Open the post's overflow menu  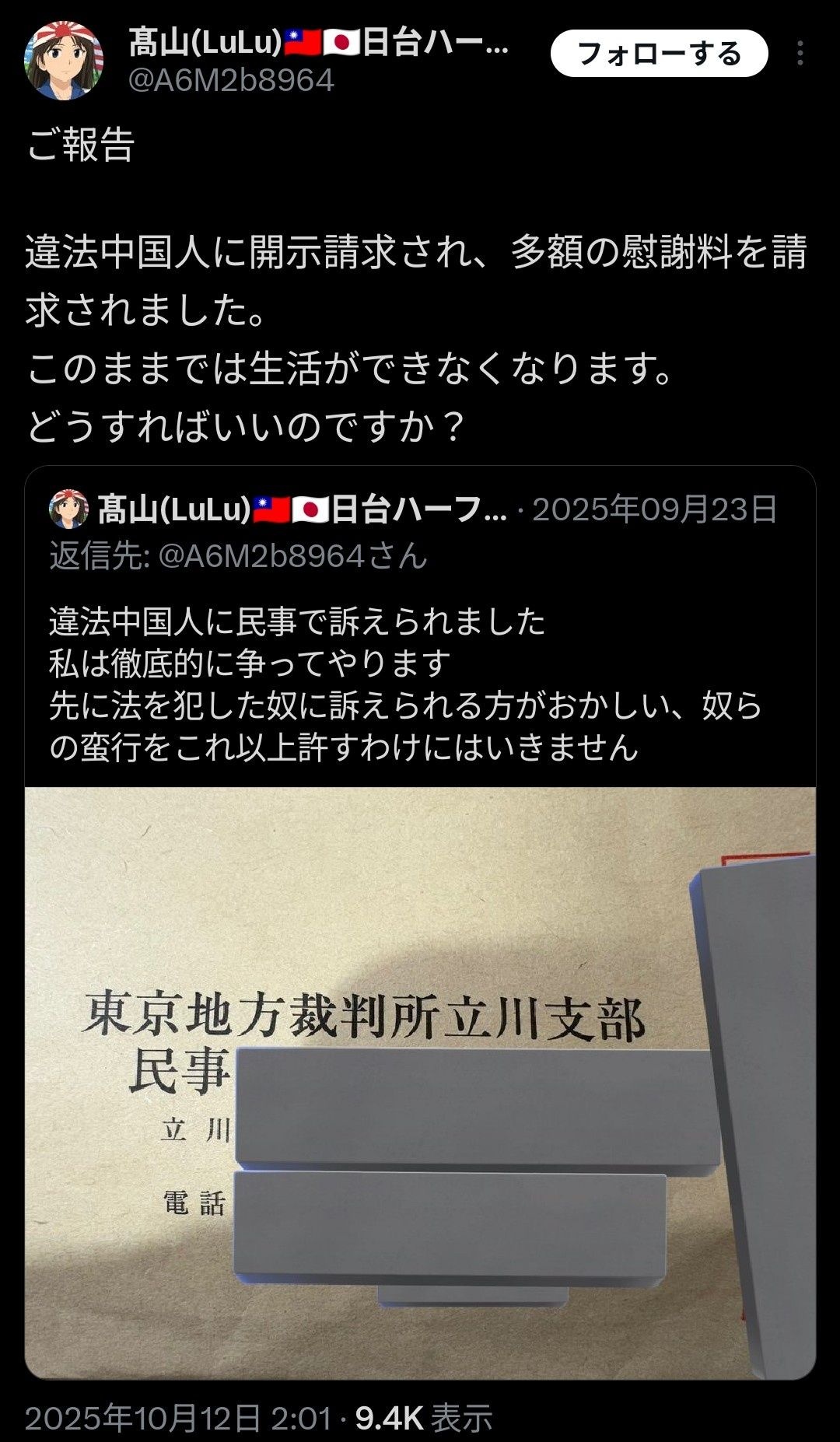(800, 54)
